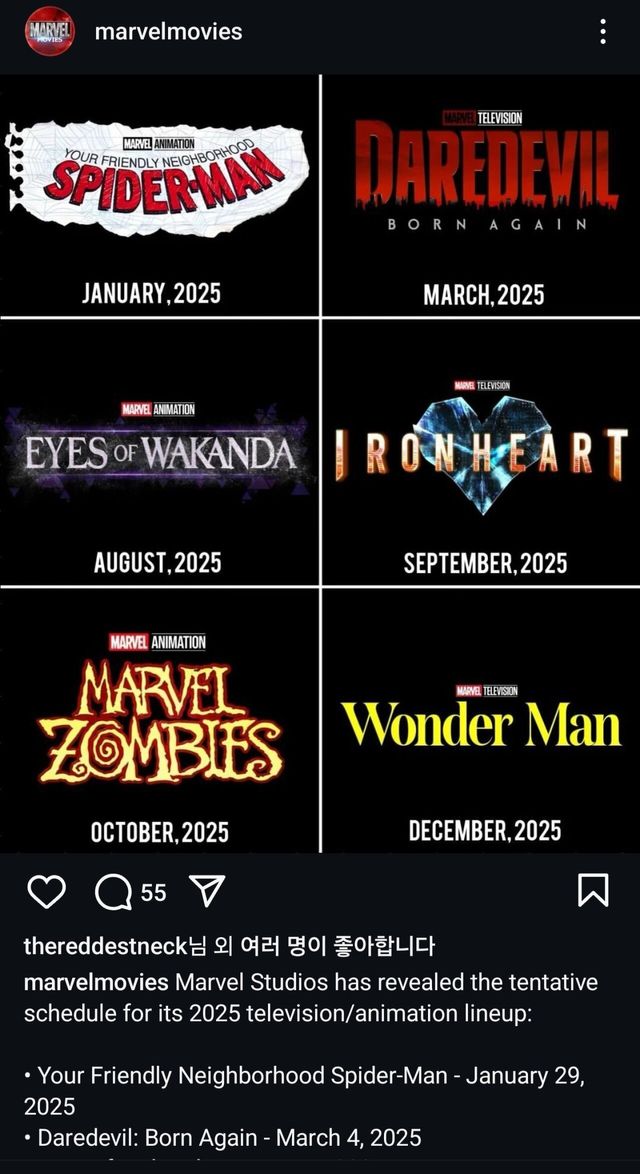Like this marvelmovies post
This screenshot has height=1174, width=640.
tap(46, 891)
